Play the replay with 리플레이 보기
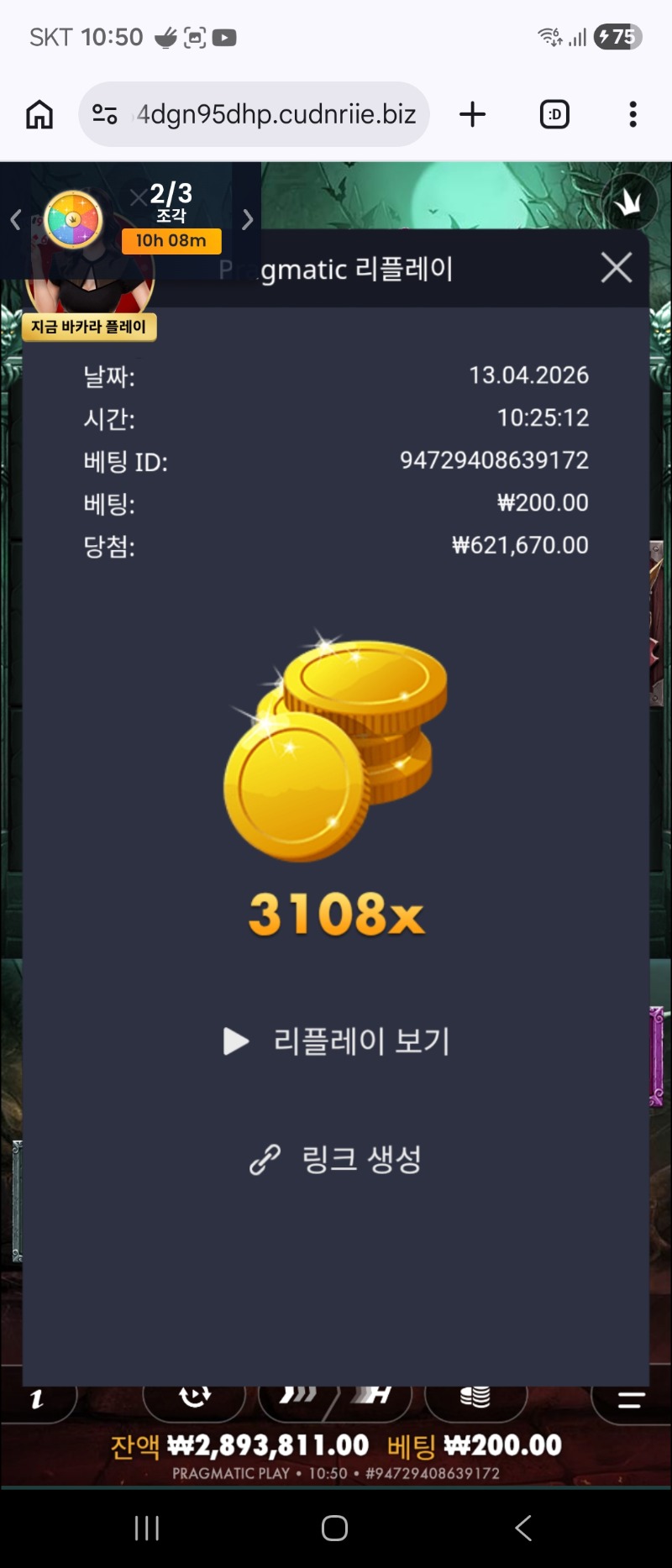The width and height of the screenshot is (672, 1568). point(337,1041)
